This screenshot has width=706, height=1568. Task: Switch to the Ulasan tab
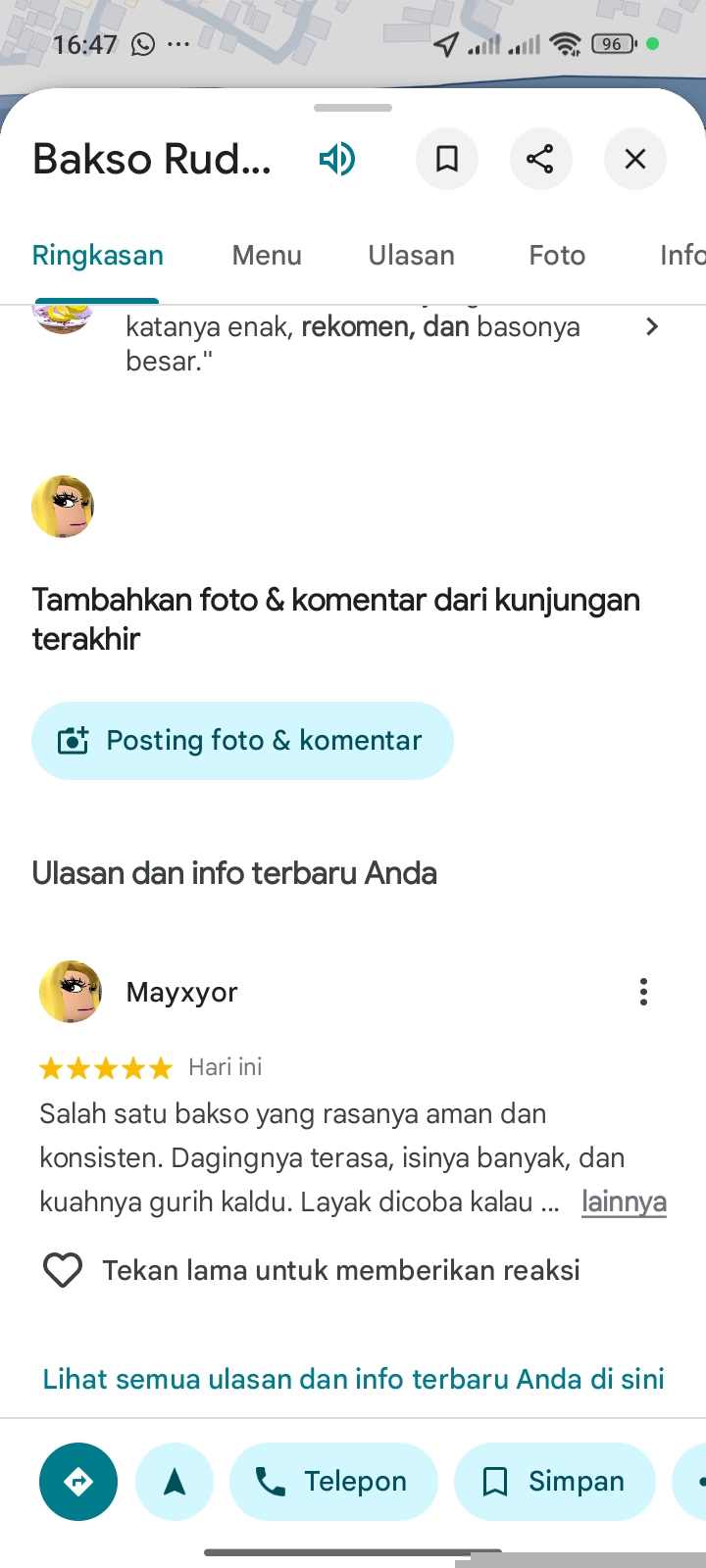pos(412,256)
